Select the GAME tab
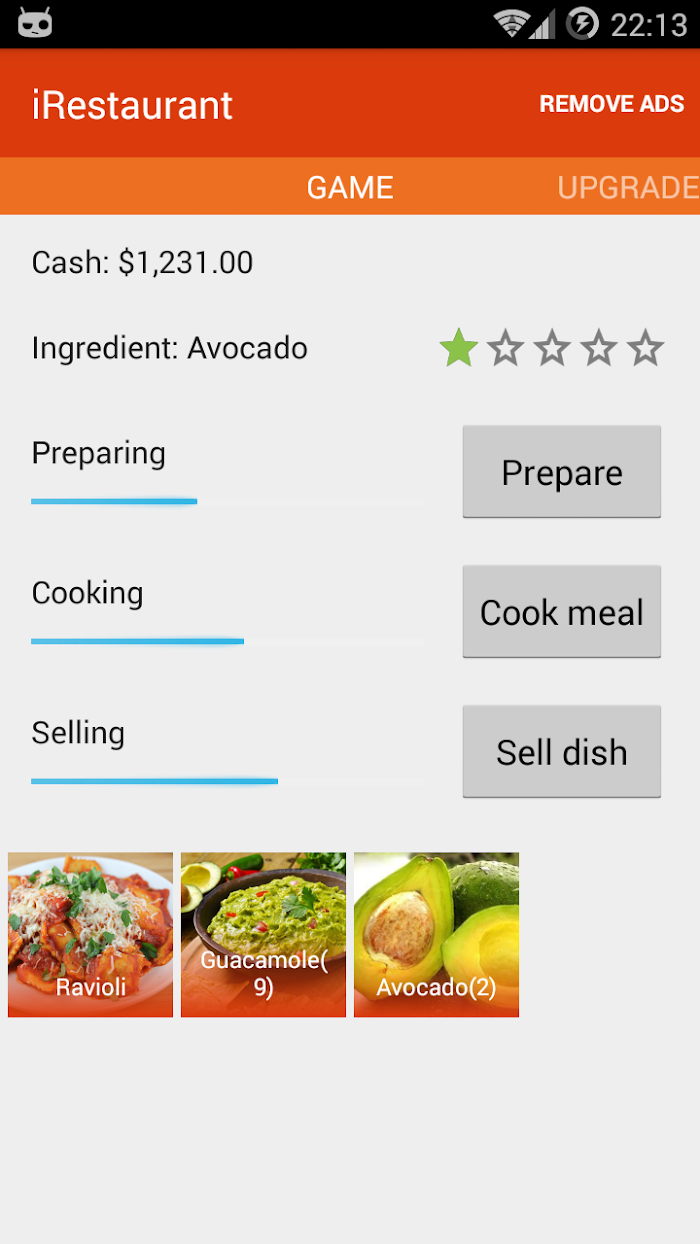The width and height of the screenshot is (700, 1244). pyautogui.click(x=350, y=187)
